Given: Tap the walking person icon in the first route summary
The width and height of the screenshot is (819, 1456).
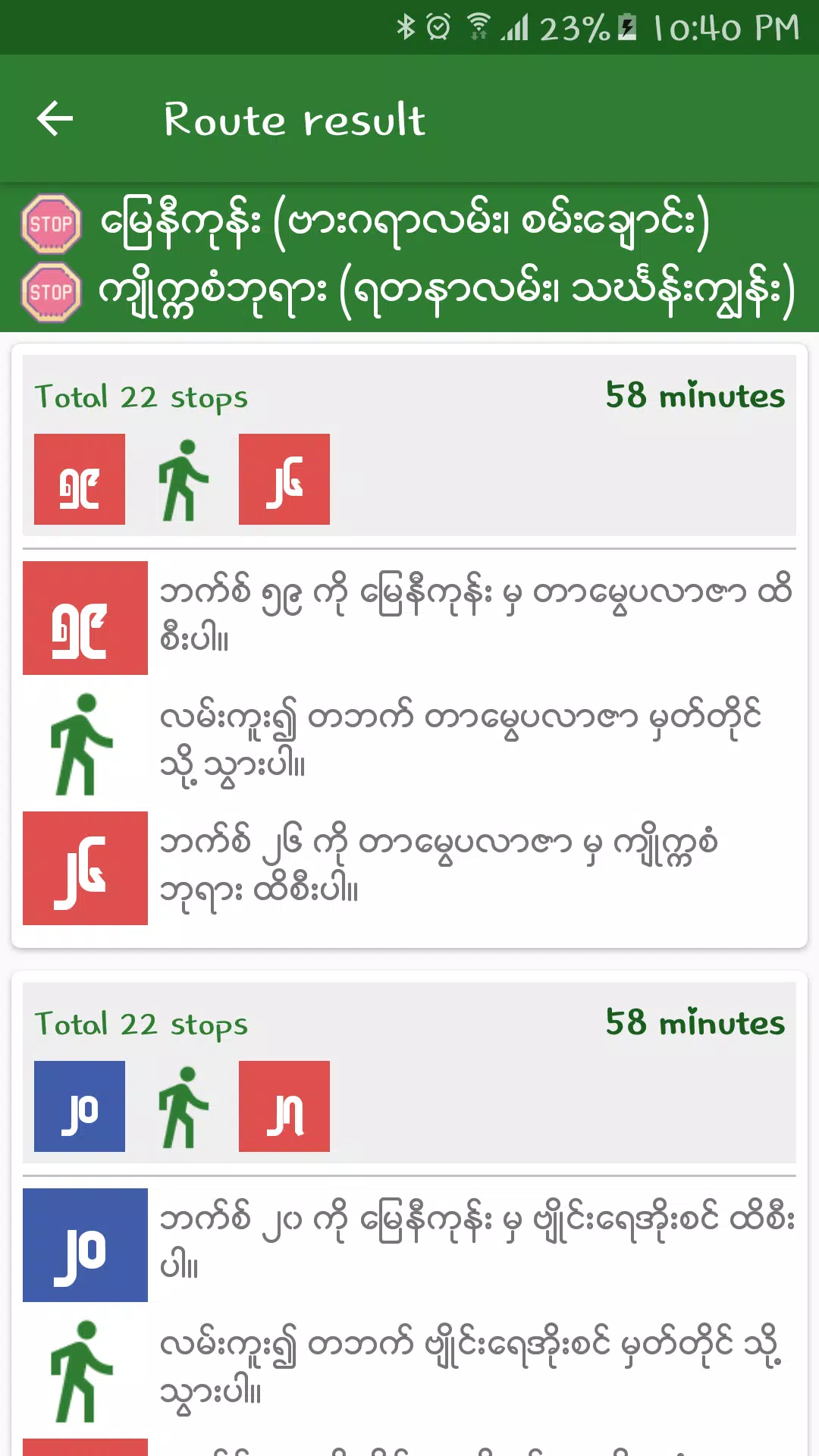Looking at the screenshot, I should click(182, 479).
